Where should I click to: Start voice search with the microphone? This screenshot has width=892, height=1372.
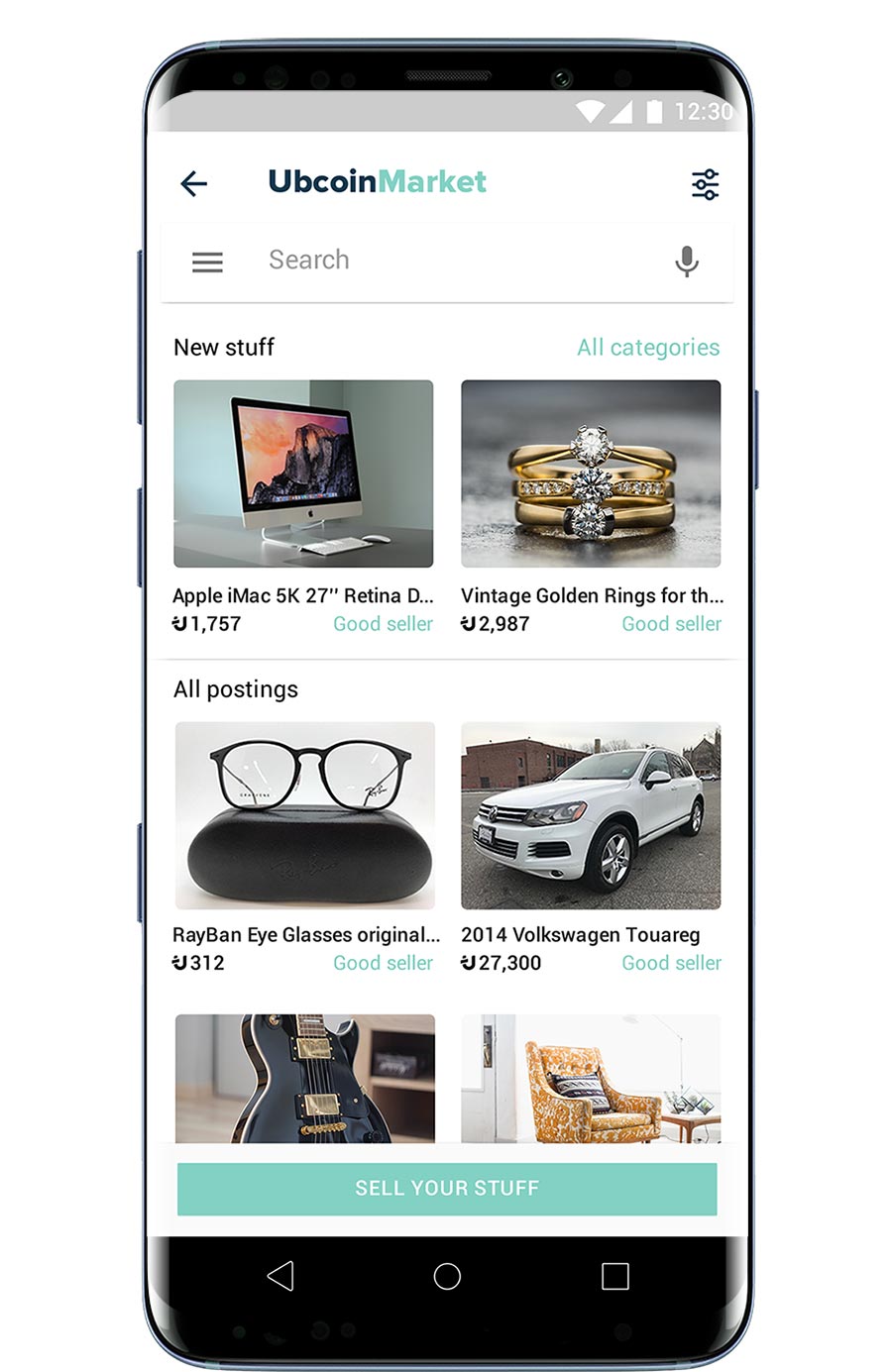point(686,262)
